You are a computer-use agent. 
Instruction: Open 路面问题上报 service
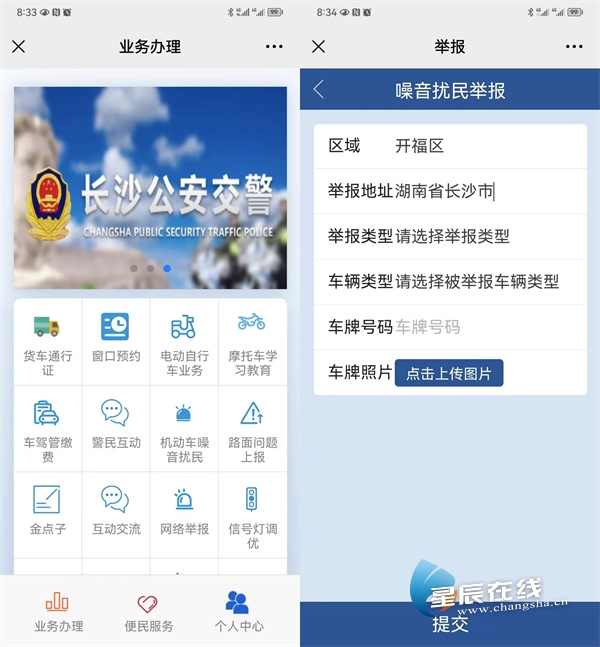click(x=252, y=428)
